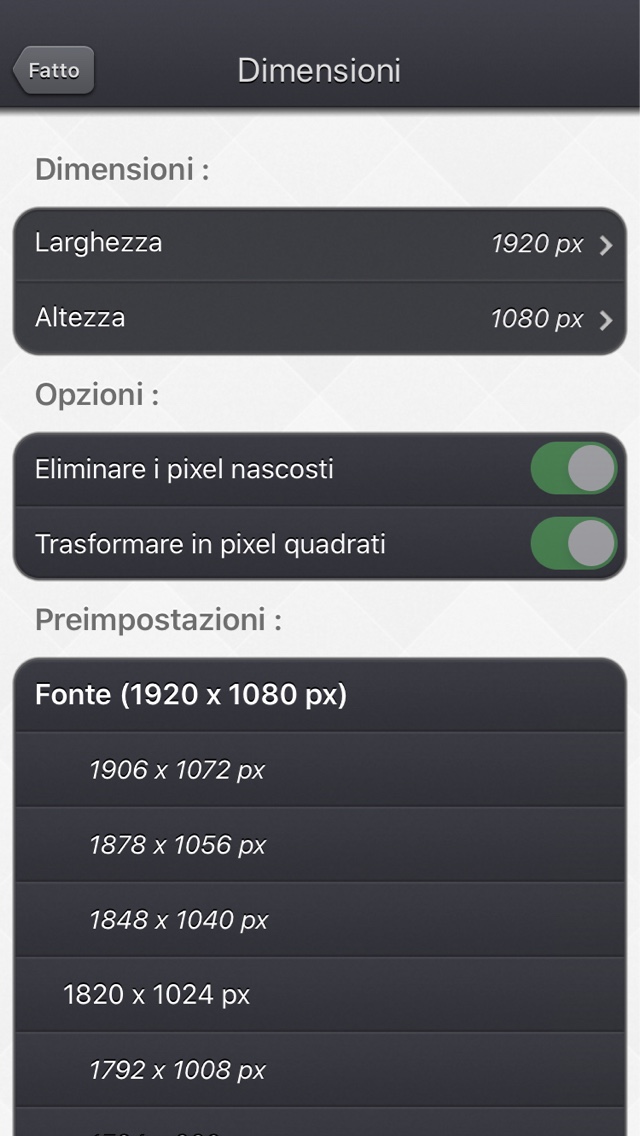Toggle Eliminare i pixel nascosti switch

[x=574, y=468]
